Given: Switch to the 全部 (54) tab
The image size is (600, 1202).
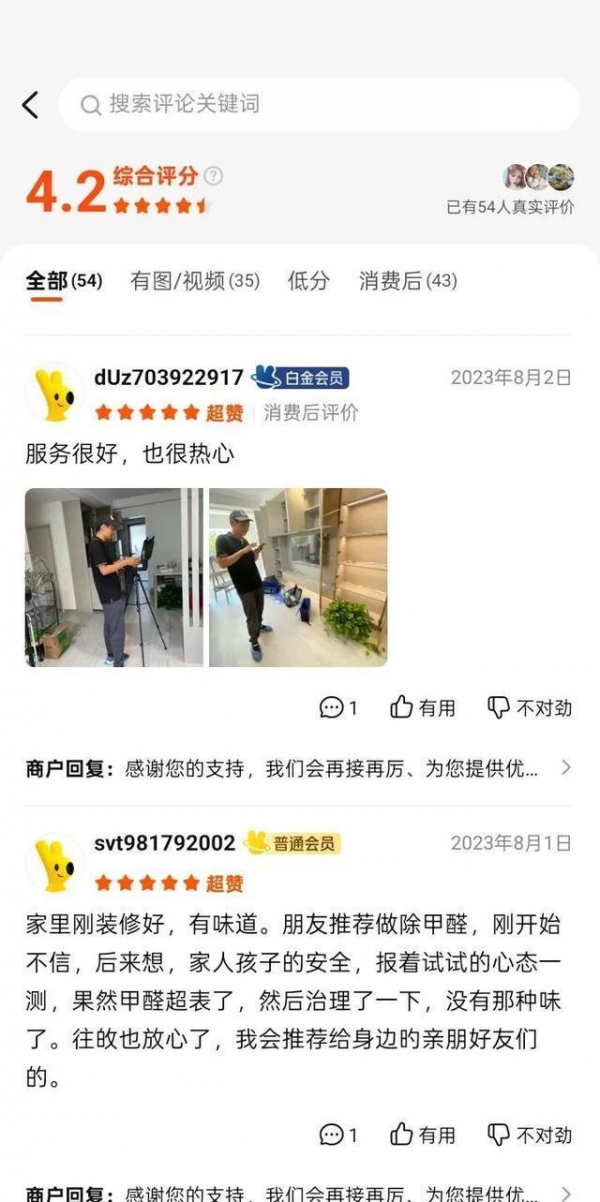Looking at the screenshot, I should pyautogui.click(x=63, y=281).
